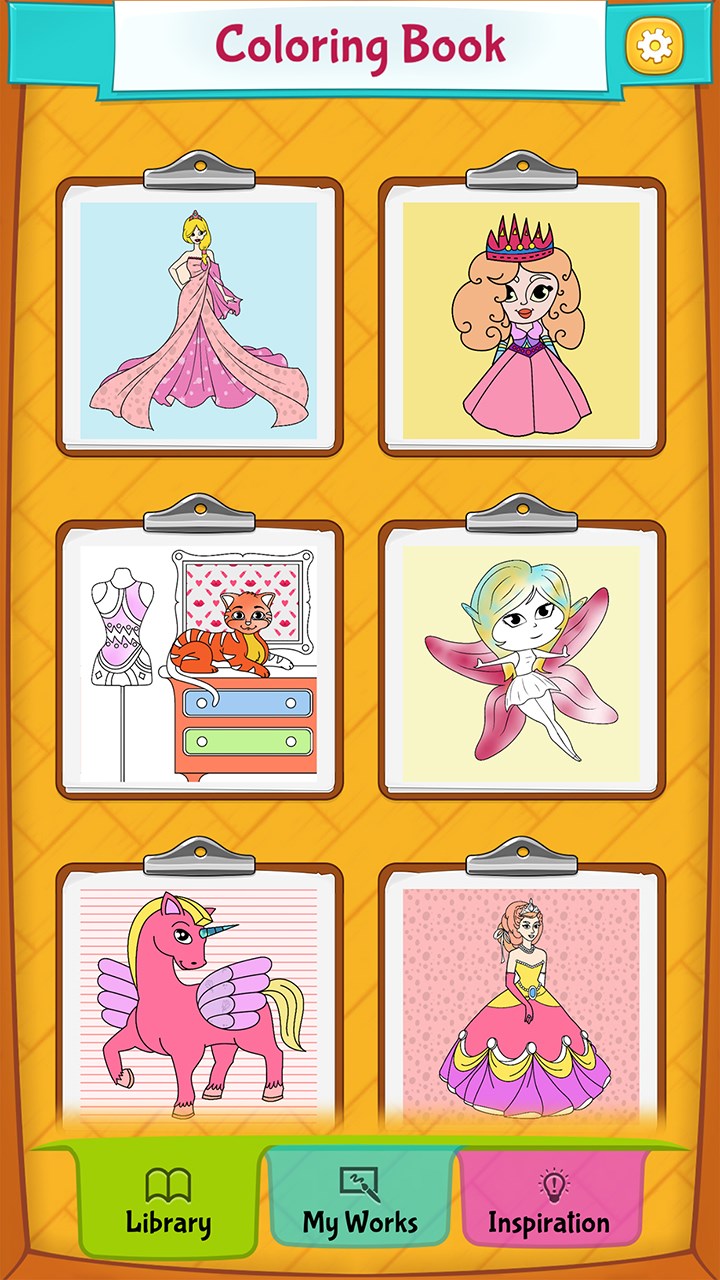Go to the My Works tab

(360, 1204)
